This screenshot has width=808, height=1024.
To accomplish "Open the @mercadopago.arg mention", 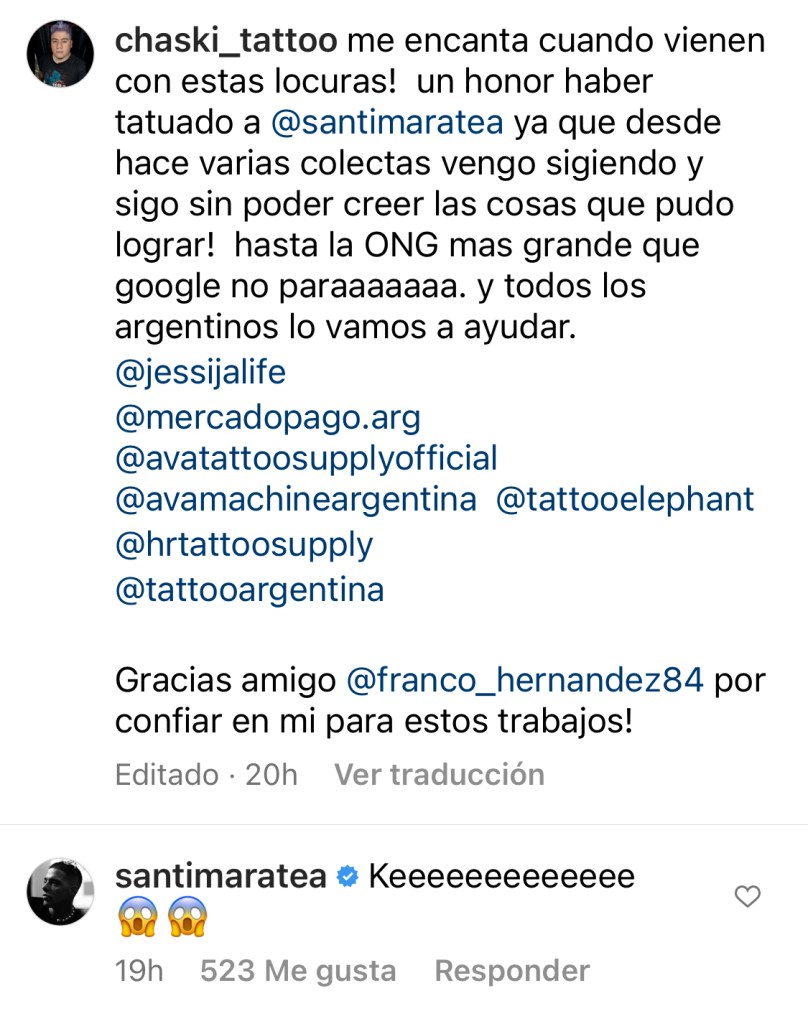I will click(268, 416).
